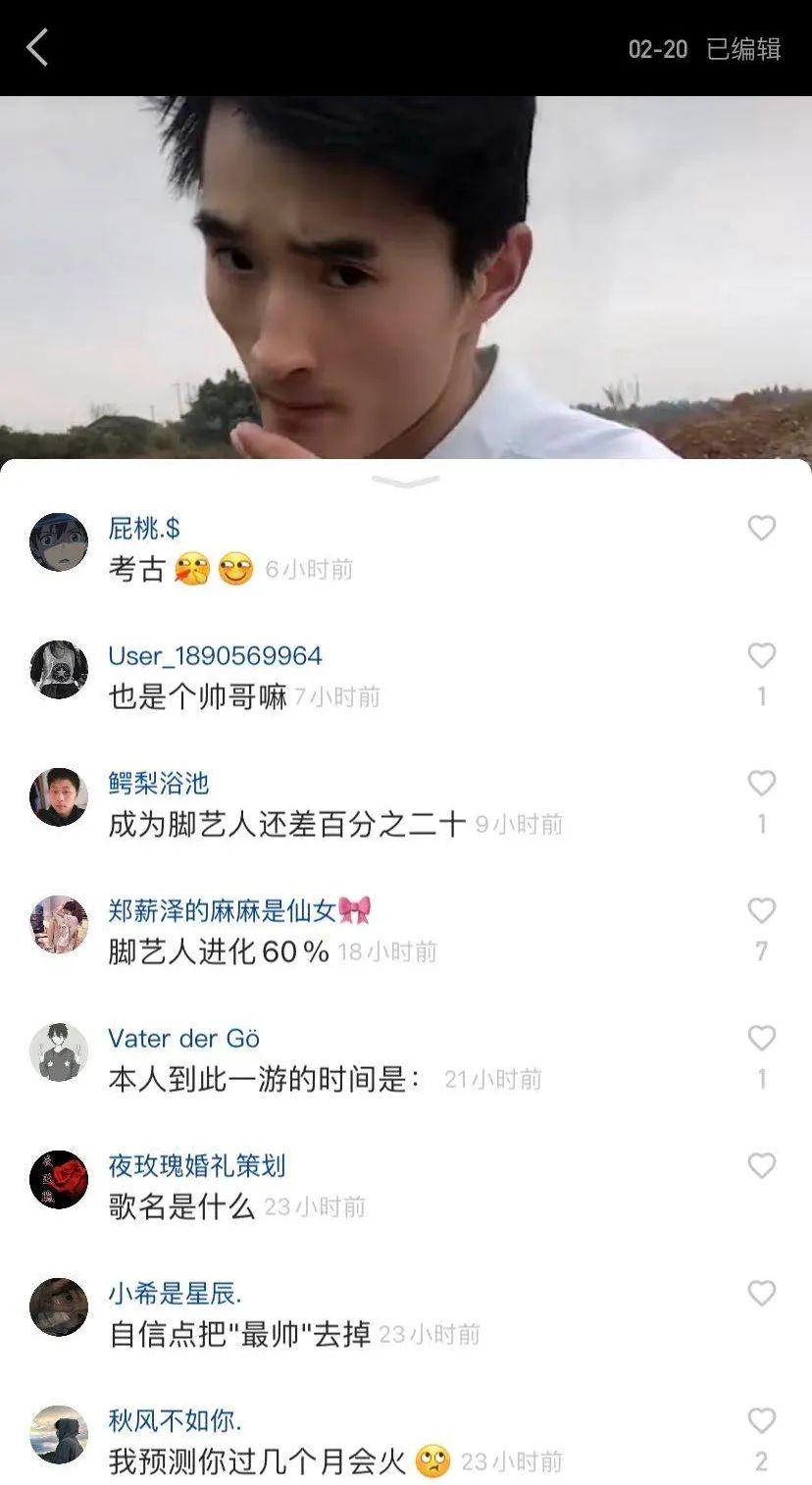Screen dimensions: 812x1485
Task: View 鳄梨浴池's profile picture
Action: (59, 797)
